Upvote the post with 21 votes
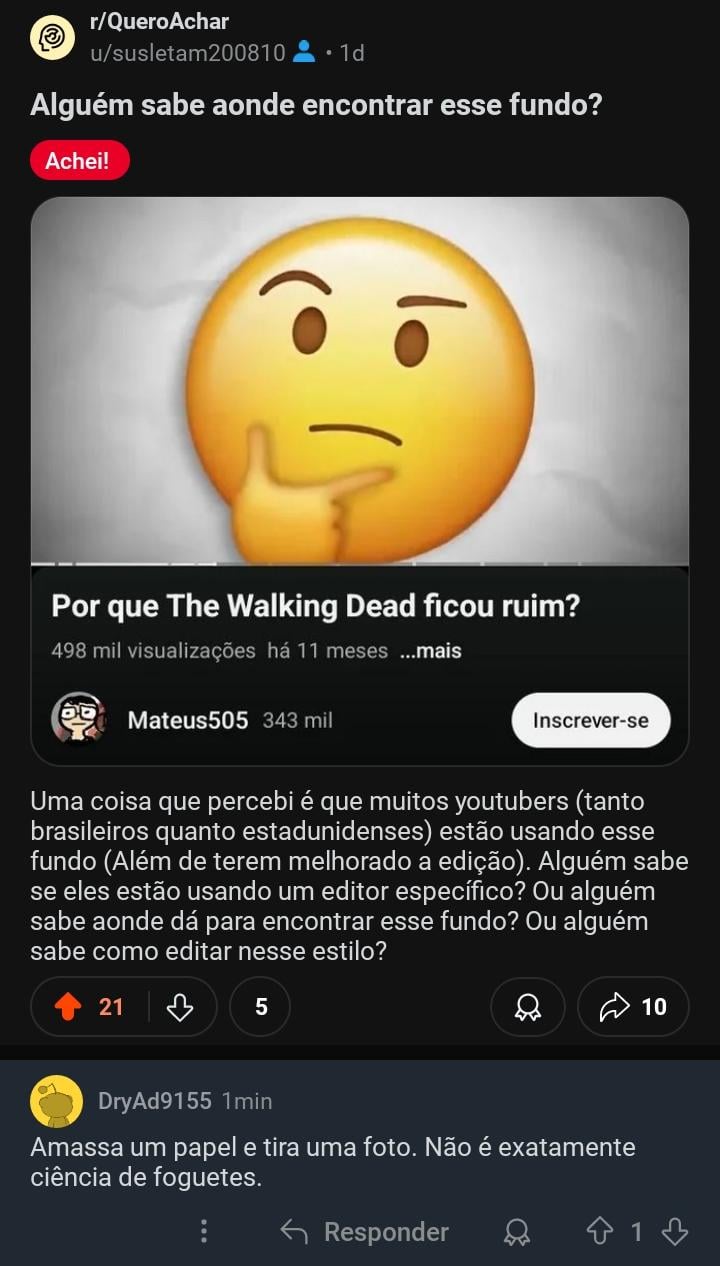 click(x=69, y=1007)
